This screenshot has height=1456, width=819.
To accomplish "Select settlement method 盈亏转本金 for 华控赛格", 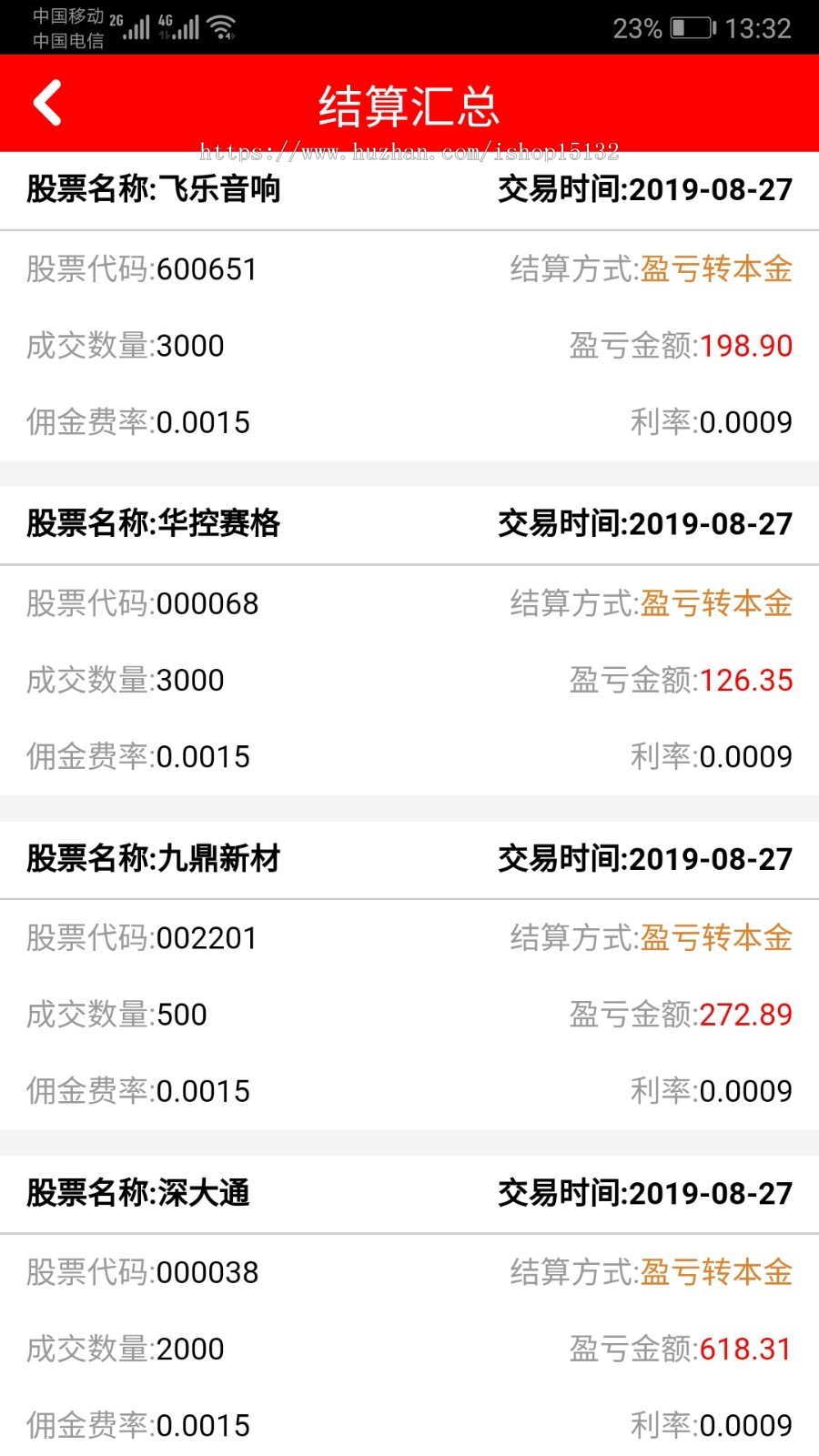I will point(715,603).
